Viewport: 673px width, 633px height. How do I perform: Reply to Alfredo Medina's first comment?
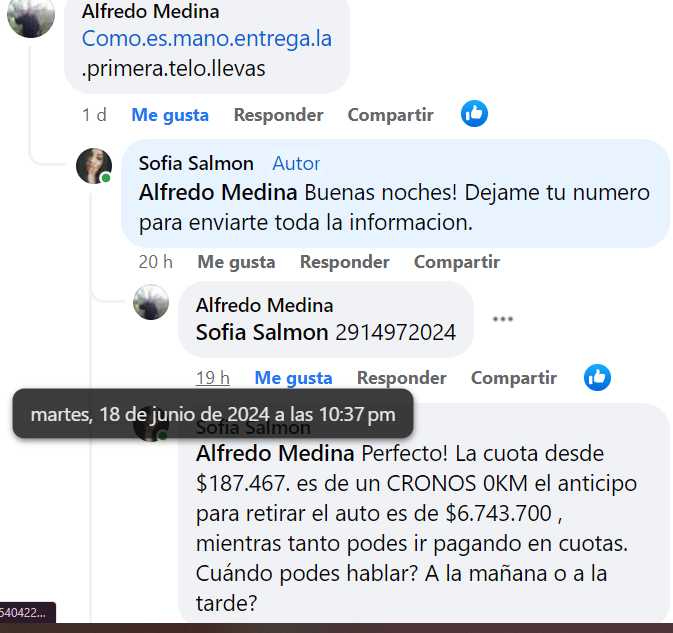pos(278,115)
